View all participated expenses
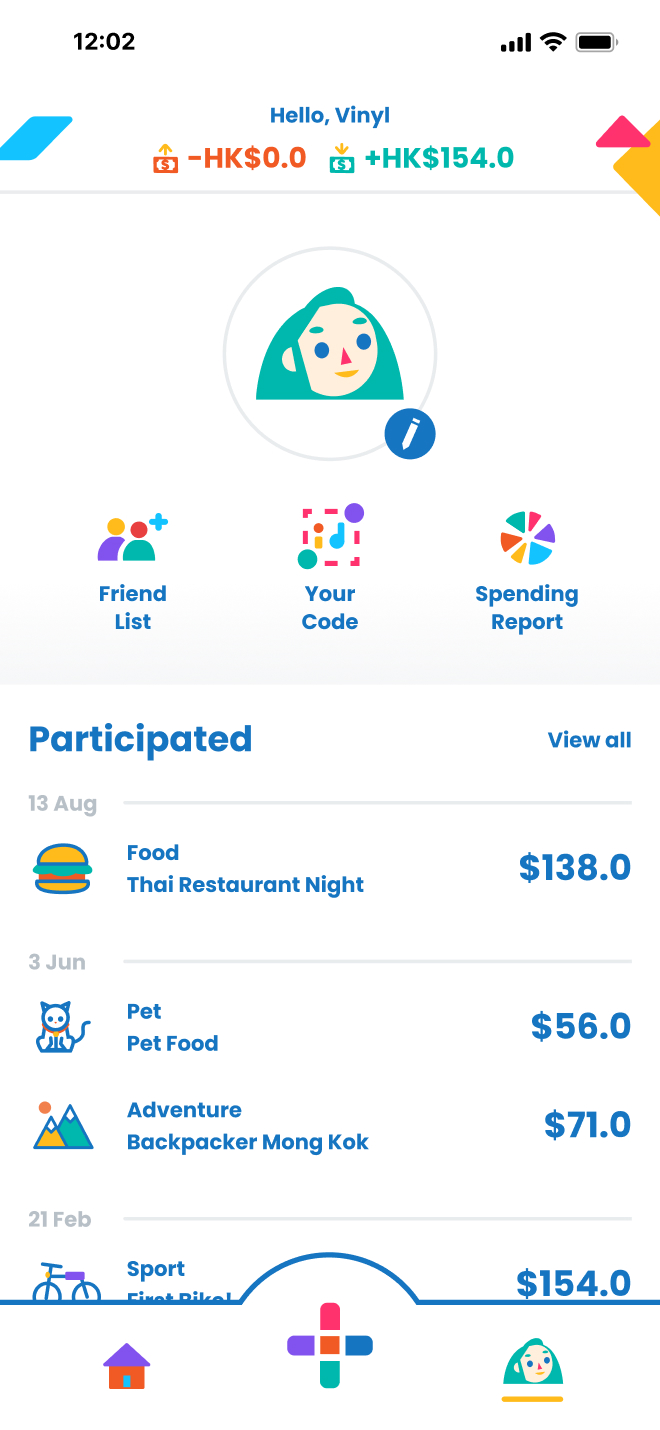Screen dimensions: 660x1430 [589, 740]
